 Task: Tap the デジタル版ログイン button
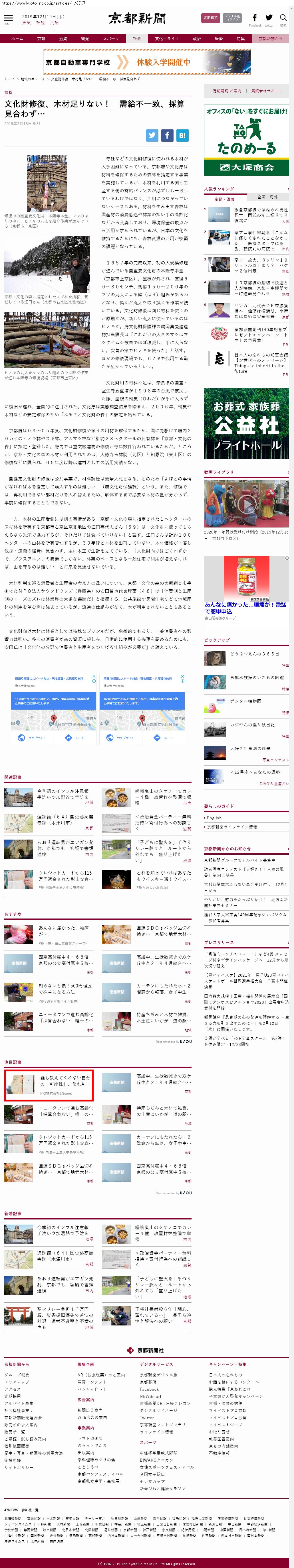232,18
